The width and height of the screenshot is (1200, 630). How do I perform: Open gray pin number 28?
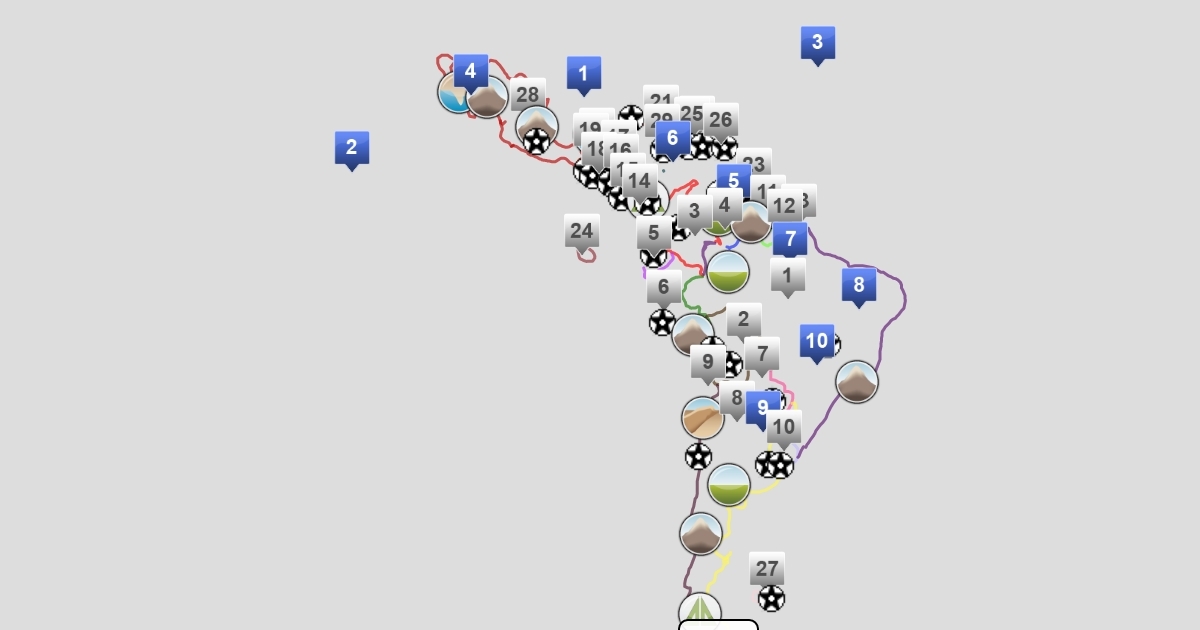click(x=528, y=96)
